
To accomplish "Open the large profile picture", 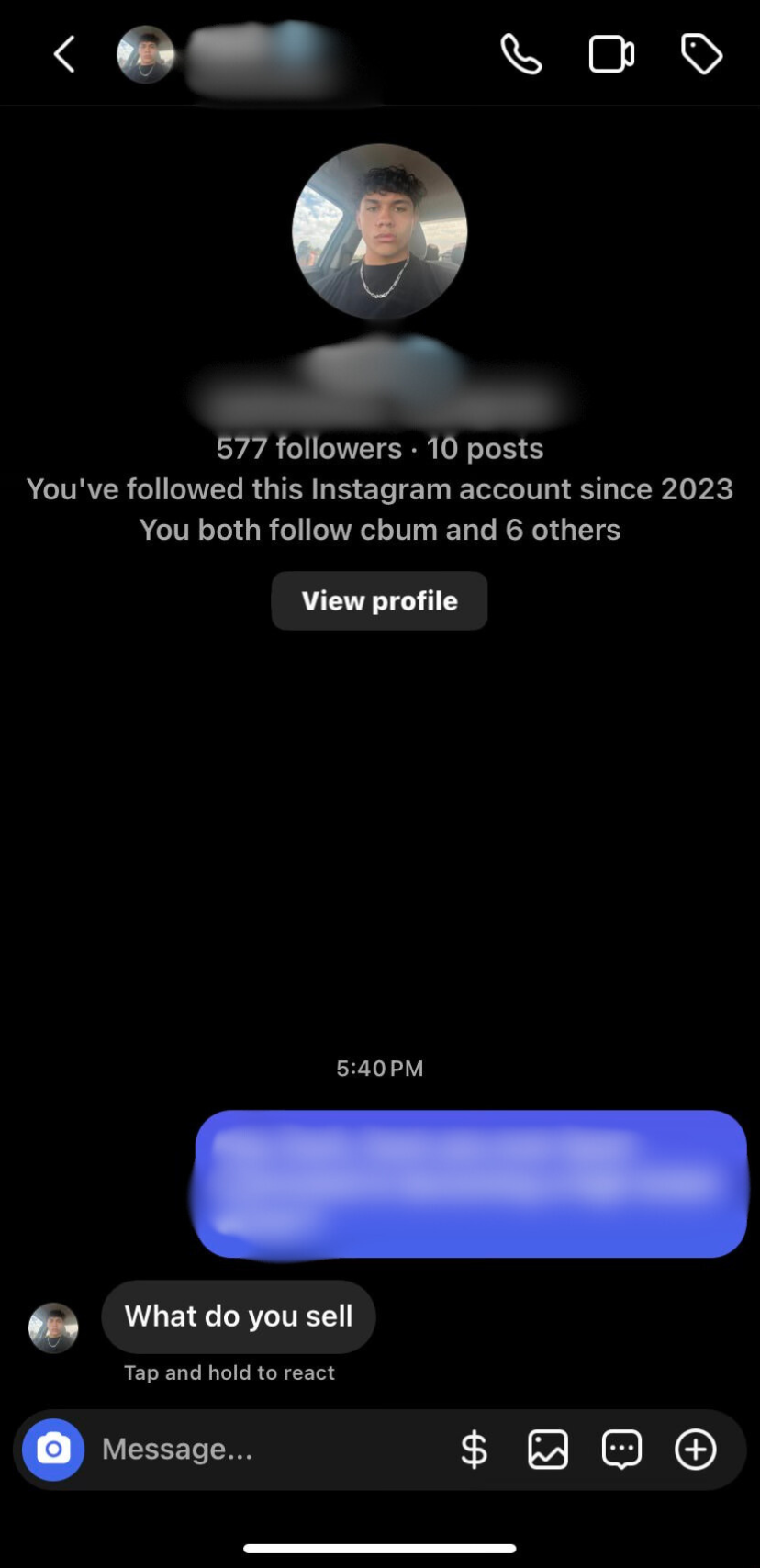I will (x=379, y=231).
